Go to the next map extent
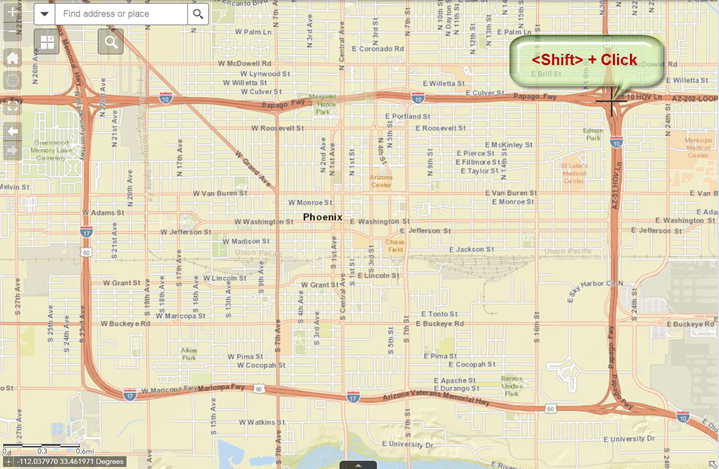719x469 pixels. [x=12, y=151]
